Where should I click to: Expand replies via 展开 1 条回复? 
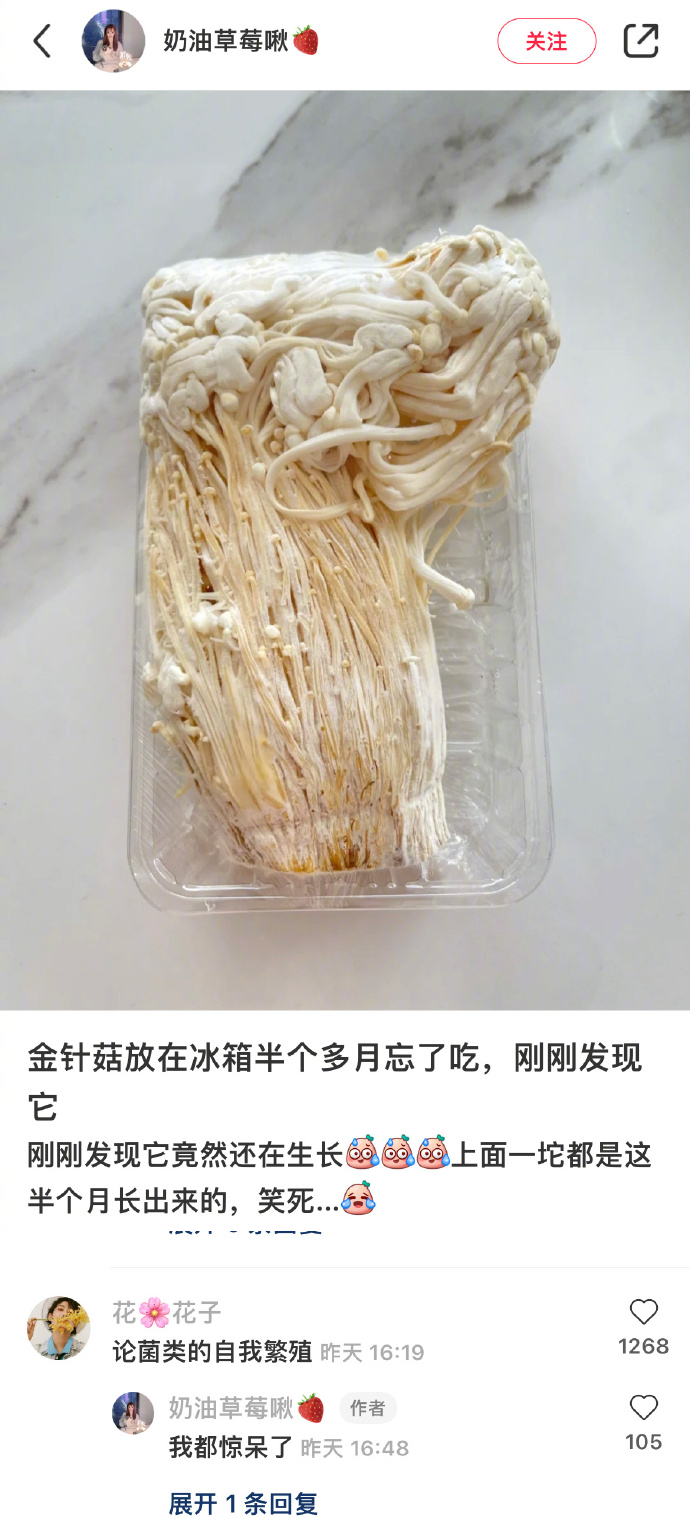click(x=242, y=1502)
